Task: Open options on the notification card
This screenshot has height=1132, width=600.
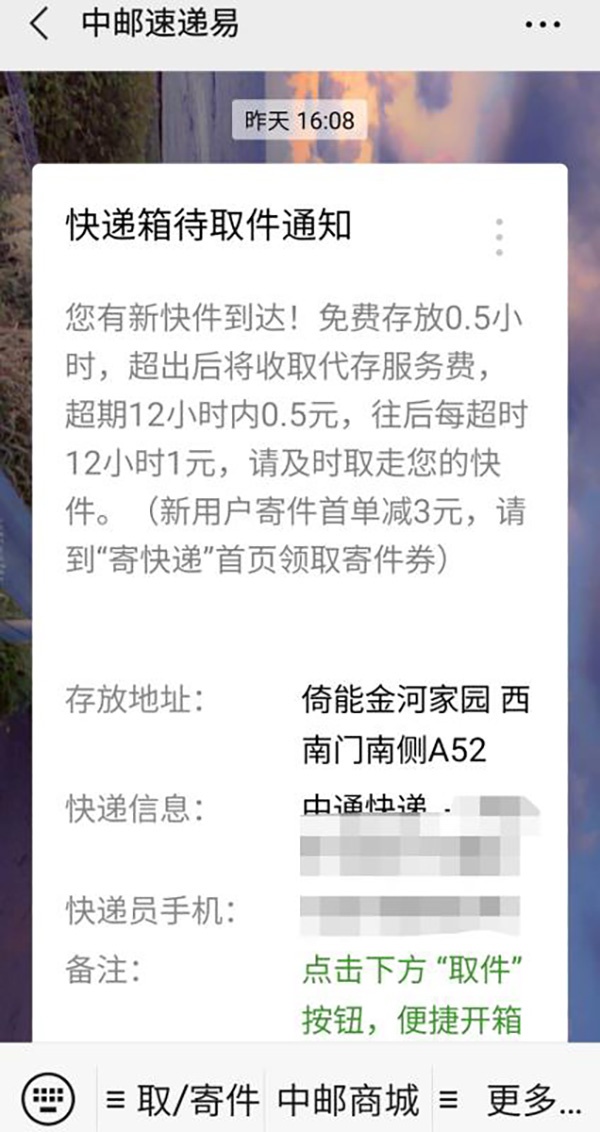Action: tap(498, 236)
